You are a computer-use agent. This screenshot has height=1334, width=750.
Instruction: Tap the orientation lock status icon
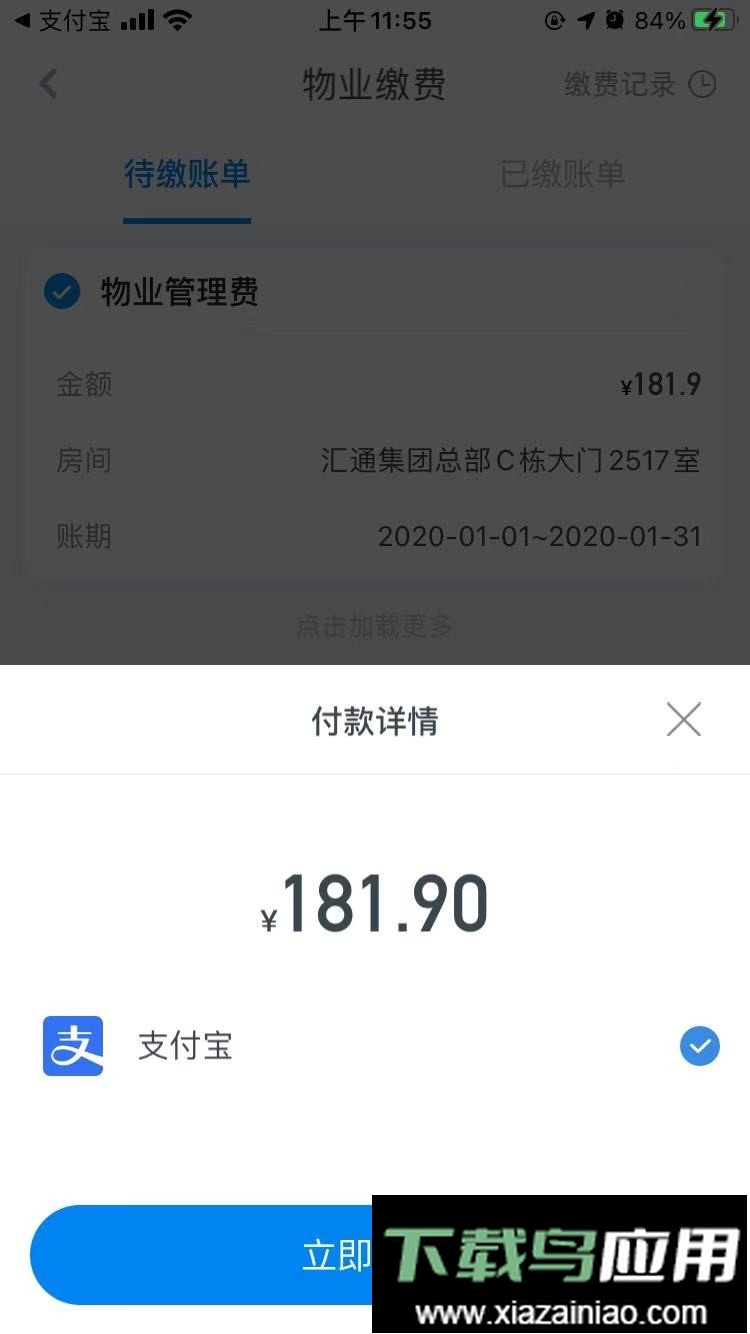555,19
